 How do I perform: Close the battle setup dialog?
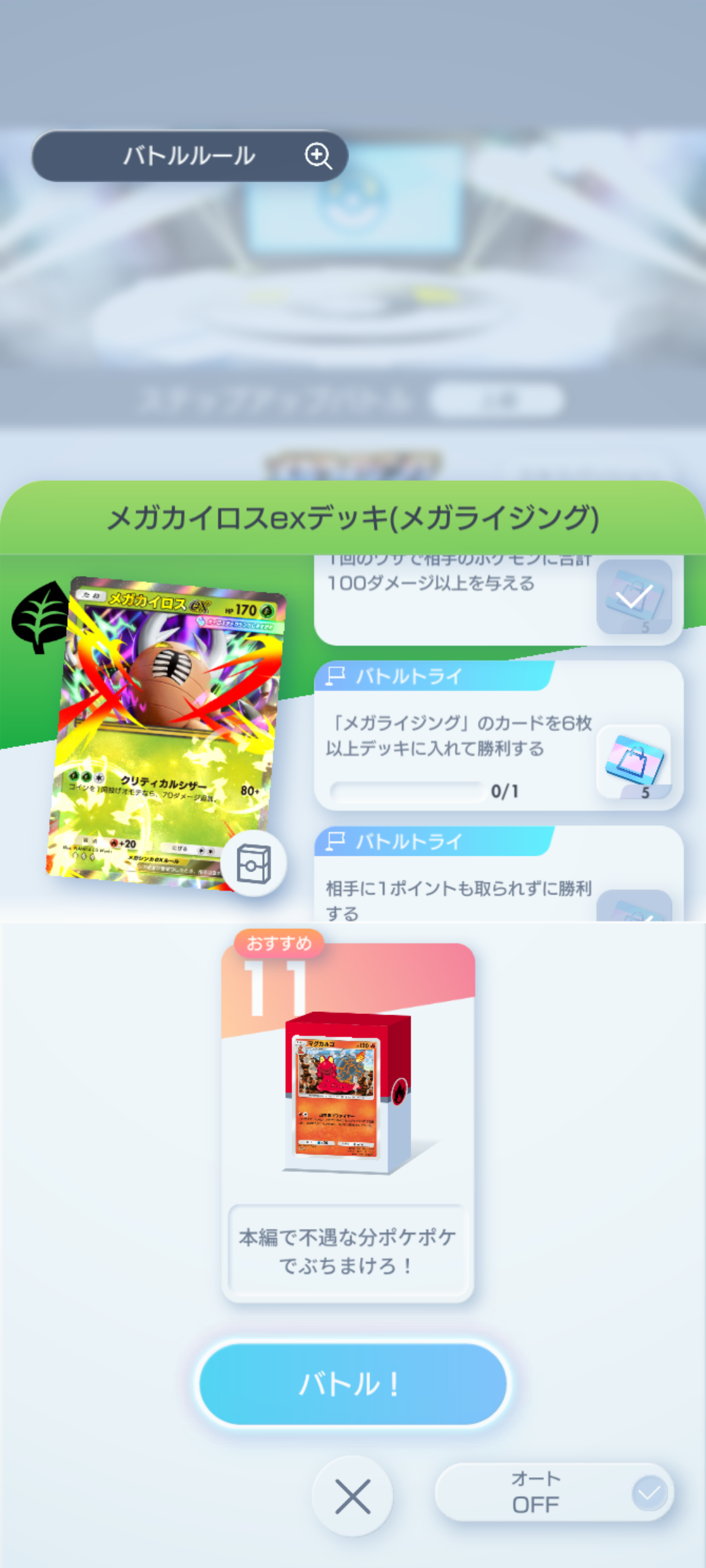[x=352, y=1496]
